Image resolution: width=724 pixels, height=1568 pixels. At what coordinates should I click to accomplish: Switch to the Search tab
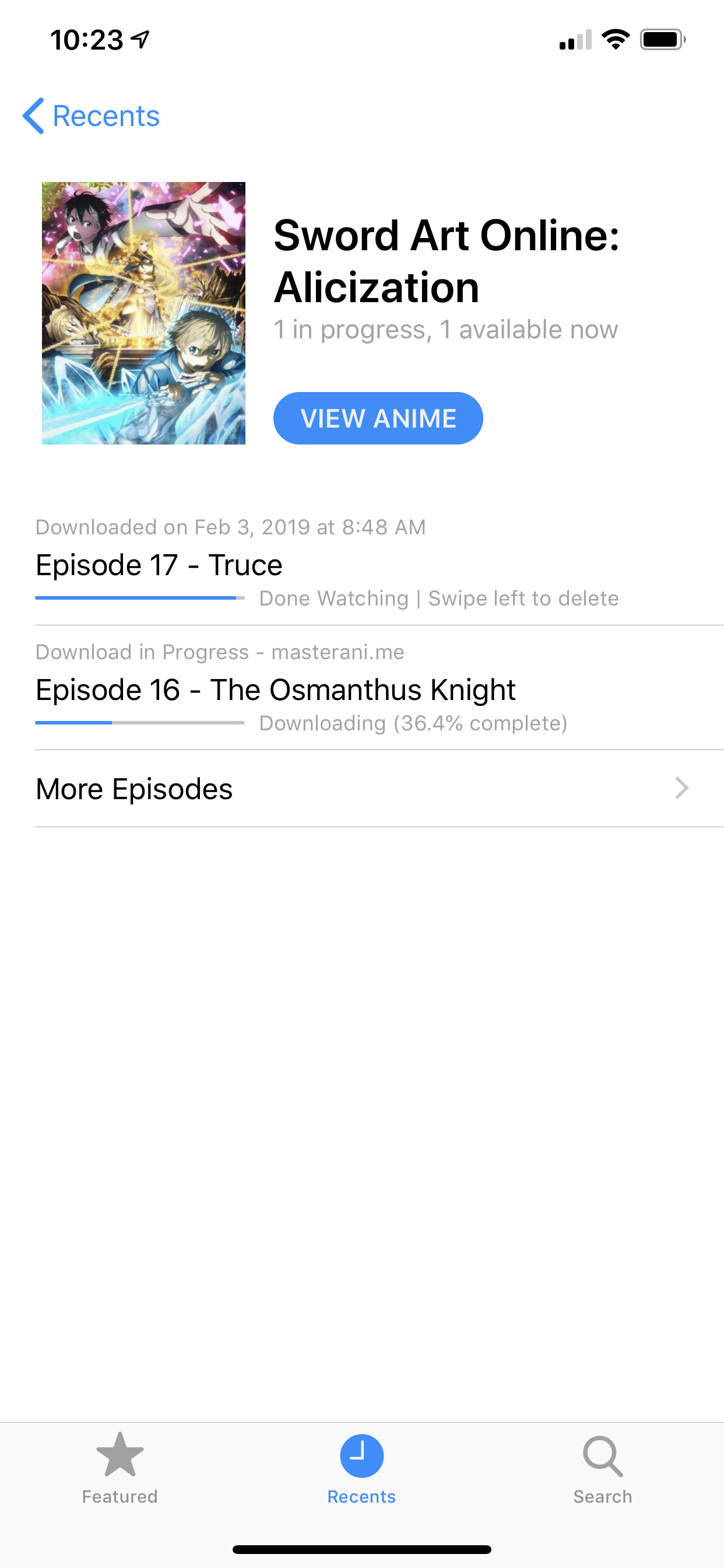coord(602,1468)
